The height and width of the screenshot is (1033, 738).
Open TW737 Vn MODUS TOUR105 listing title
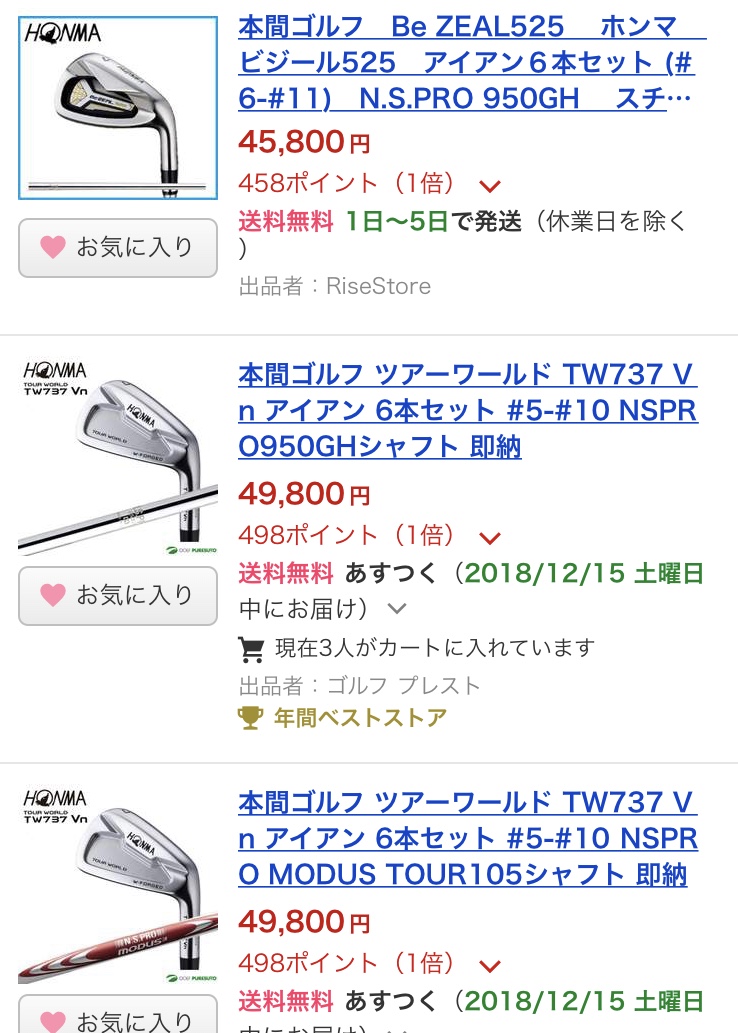(x=468, y=839)
